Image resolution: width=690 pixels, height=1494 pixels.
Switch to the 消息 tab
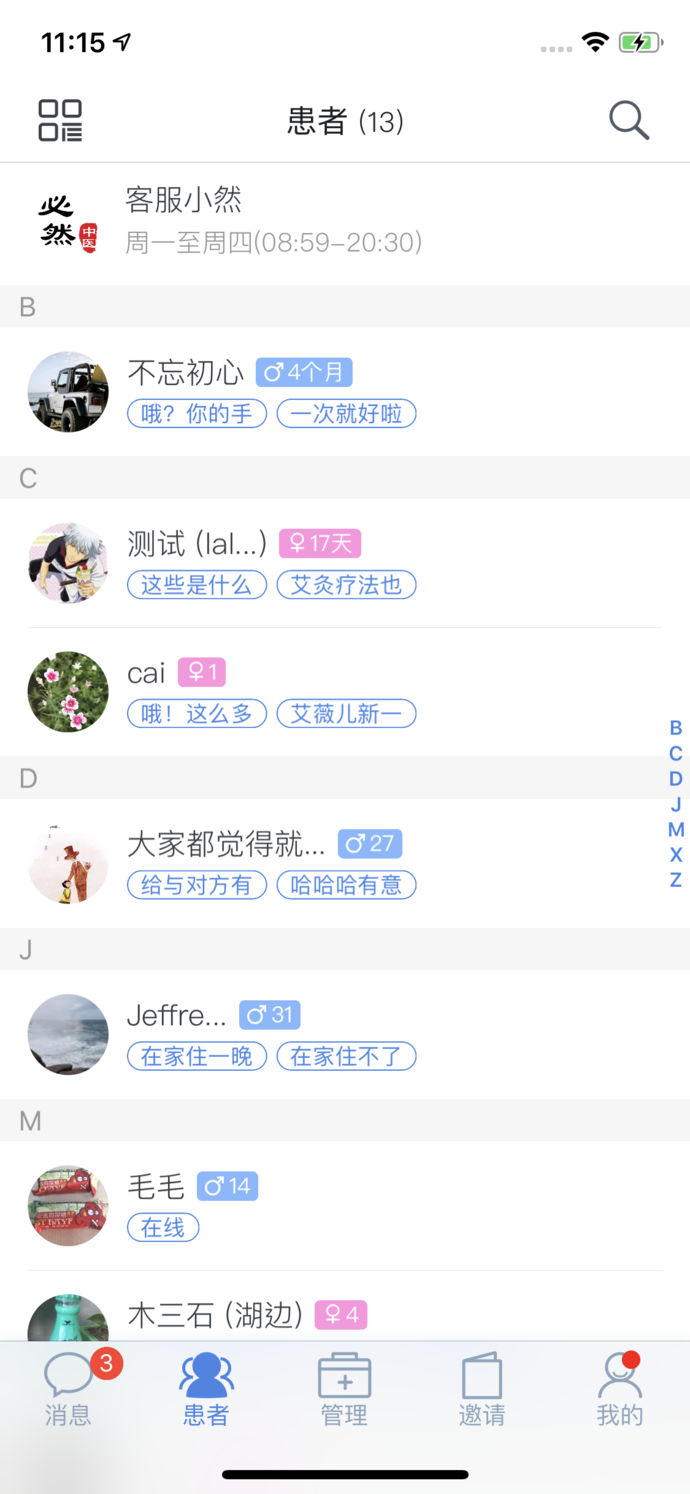[68, 1390]
